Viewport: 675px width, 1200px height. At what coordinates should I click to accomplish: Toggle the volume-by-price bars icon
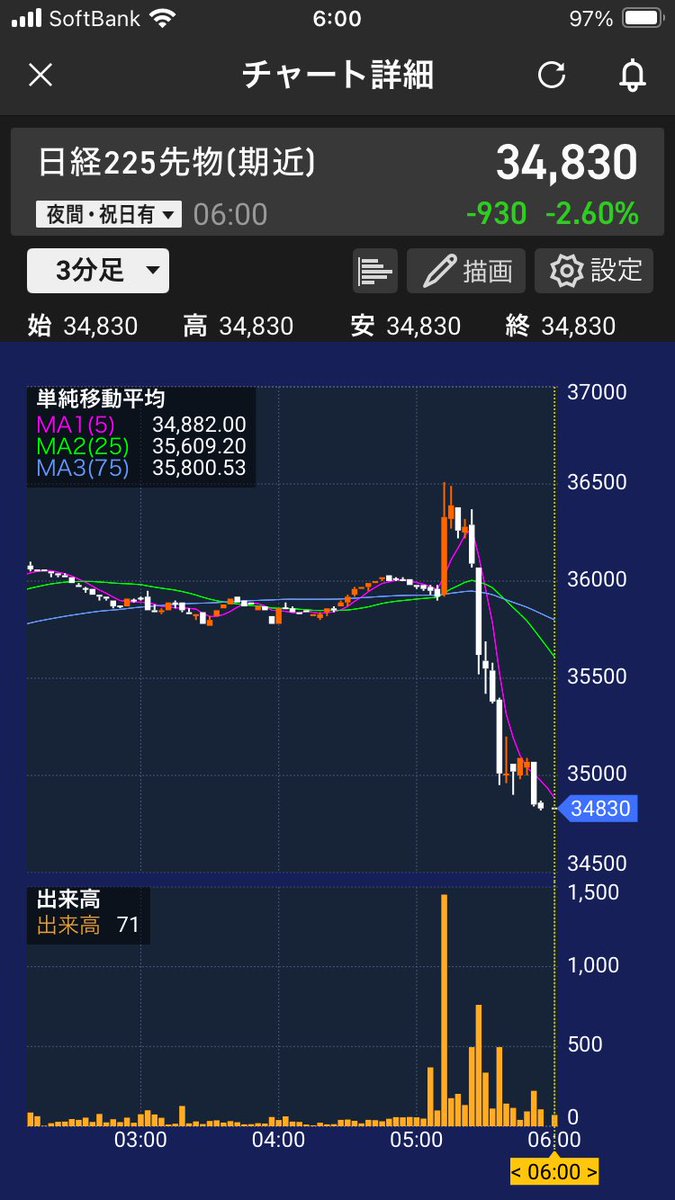click(x=375, y=271)
